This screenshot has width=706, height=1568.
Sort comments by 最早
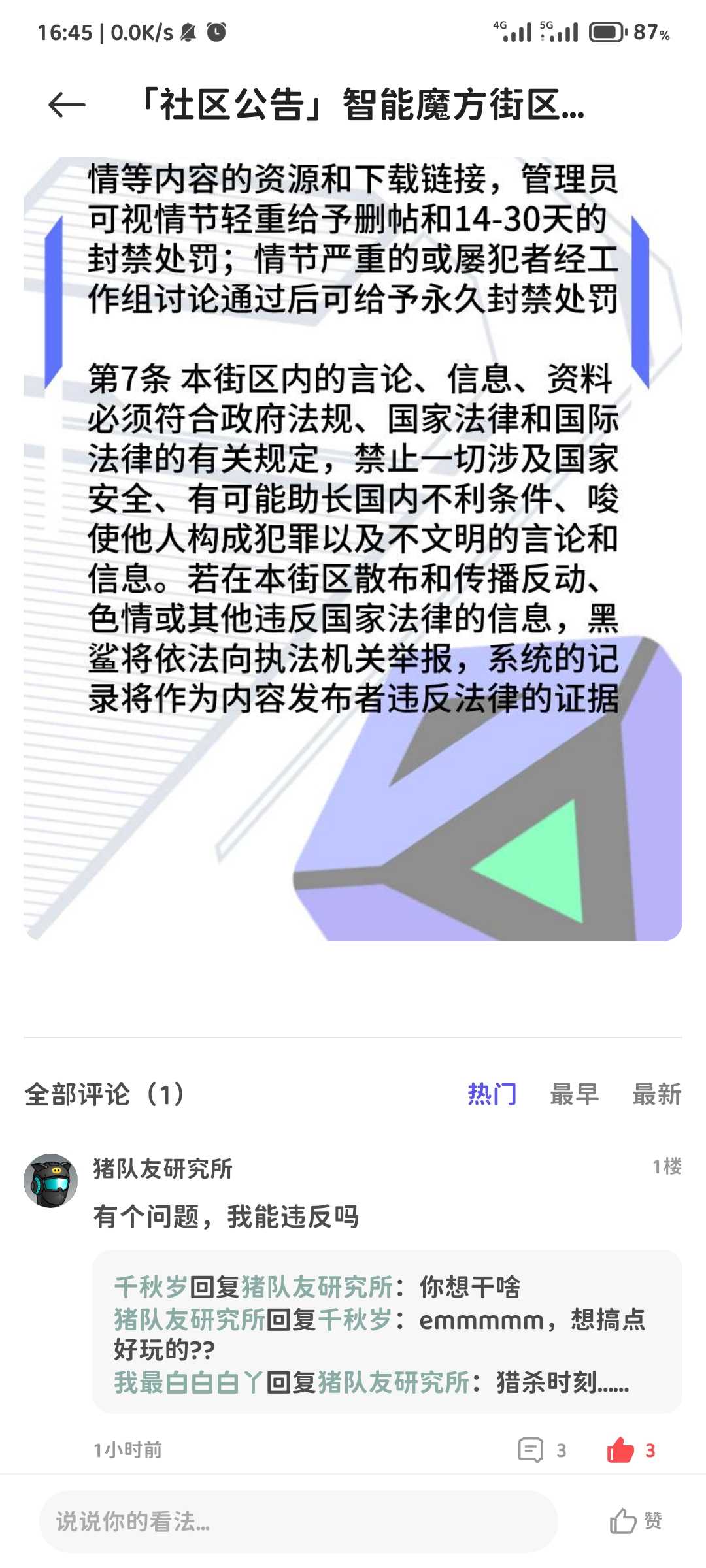(x=574, y=1094)
